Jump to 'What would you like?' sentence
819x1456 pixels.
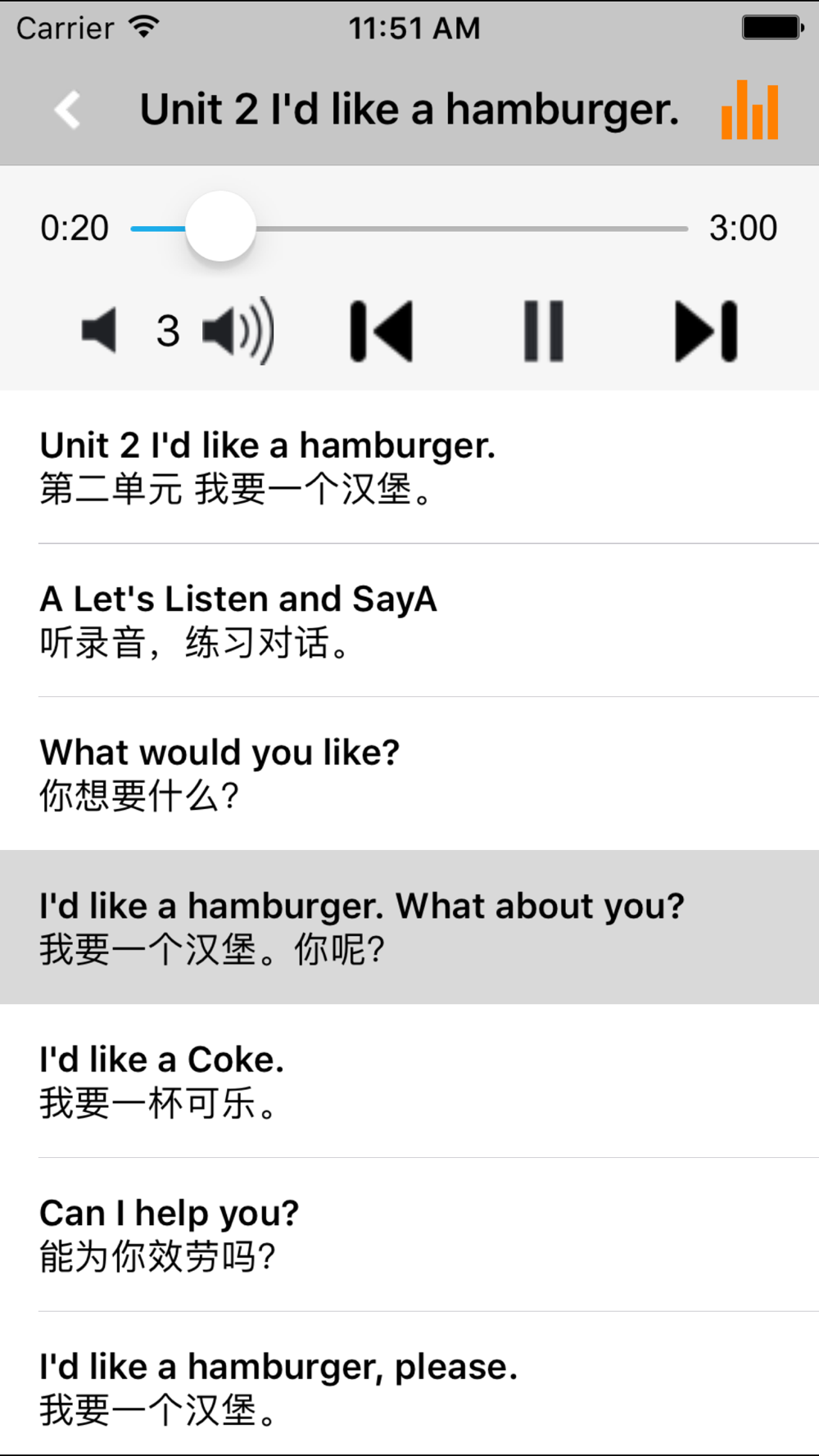(409, 774)
